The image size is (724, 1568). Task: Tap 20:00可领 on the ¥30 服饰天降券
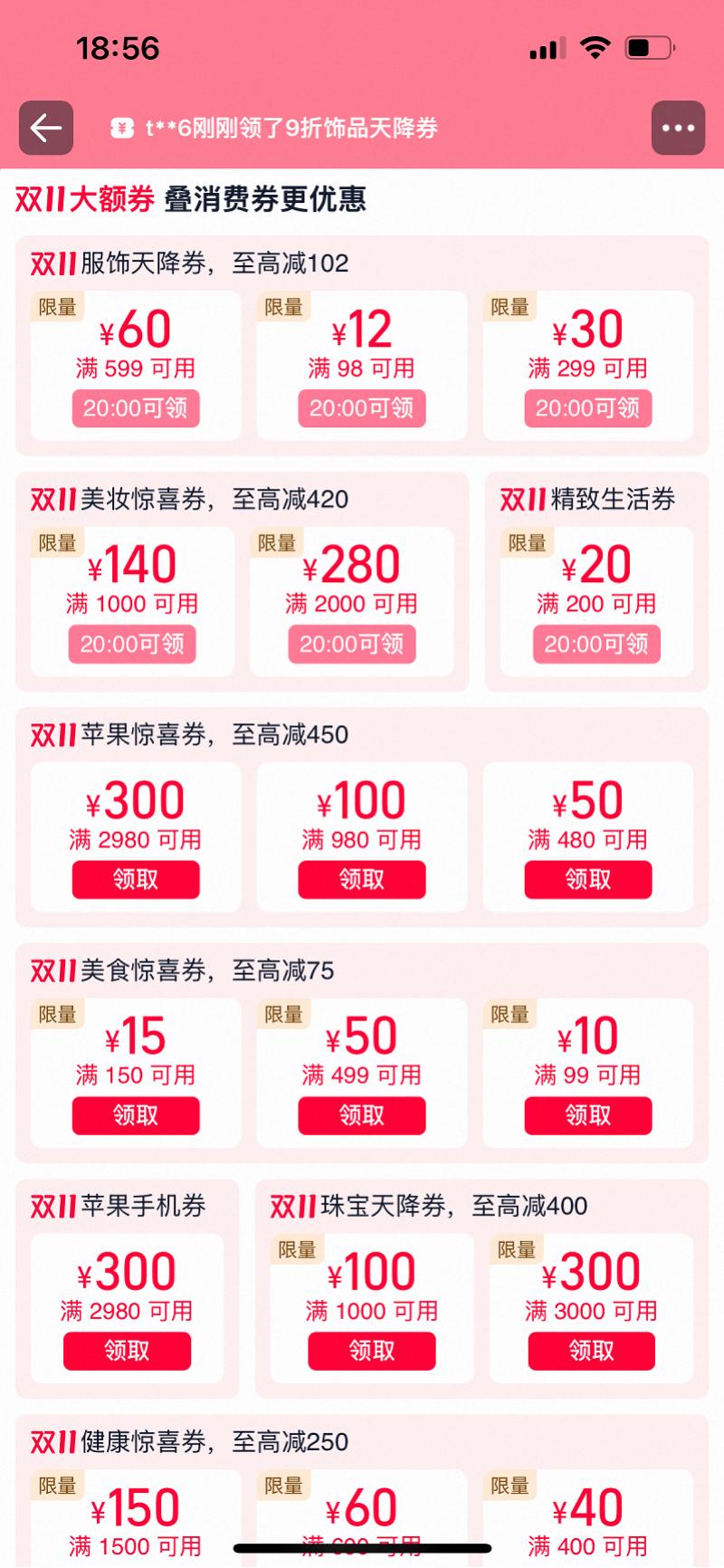coord(588,408)
